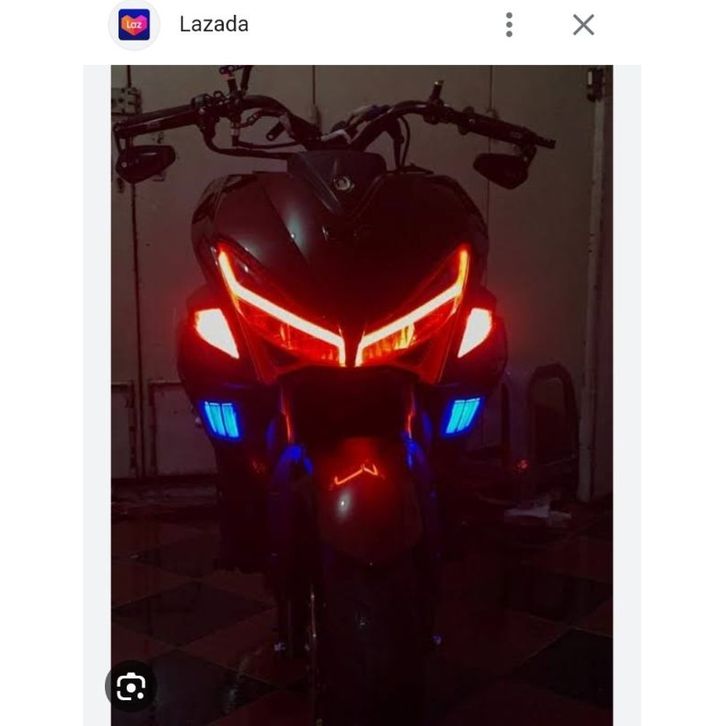Open the three-dot overflow menu
Screen dimensions: 726x726
[509, 25]
